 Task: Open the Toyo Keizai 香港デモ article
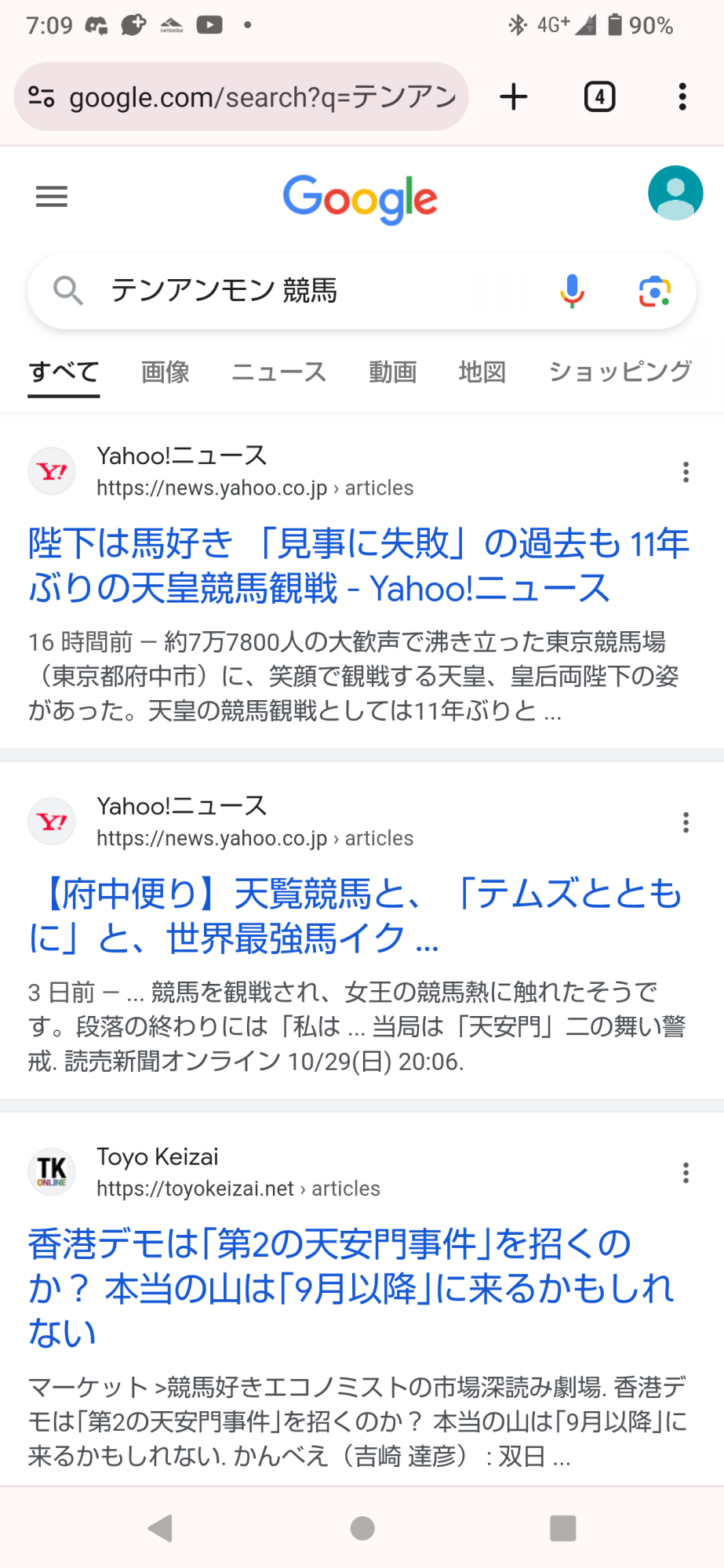(x=351, y=1288)
